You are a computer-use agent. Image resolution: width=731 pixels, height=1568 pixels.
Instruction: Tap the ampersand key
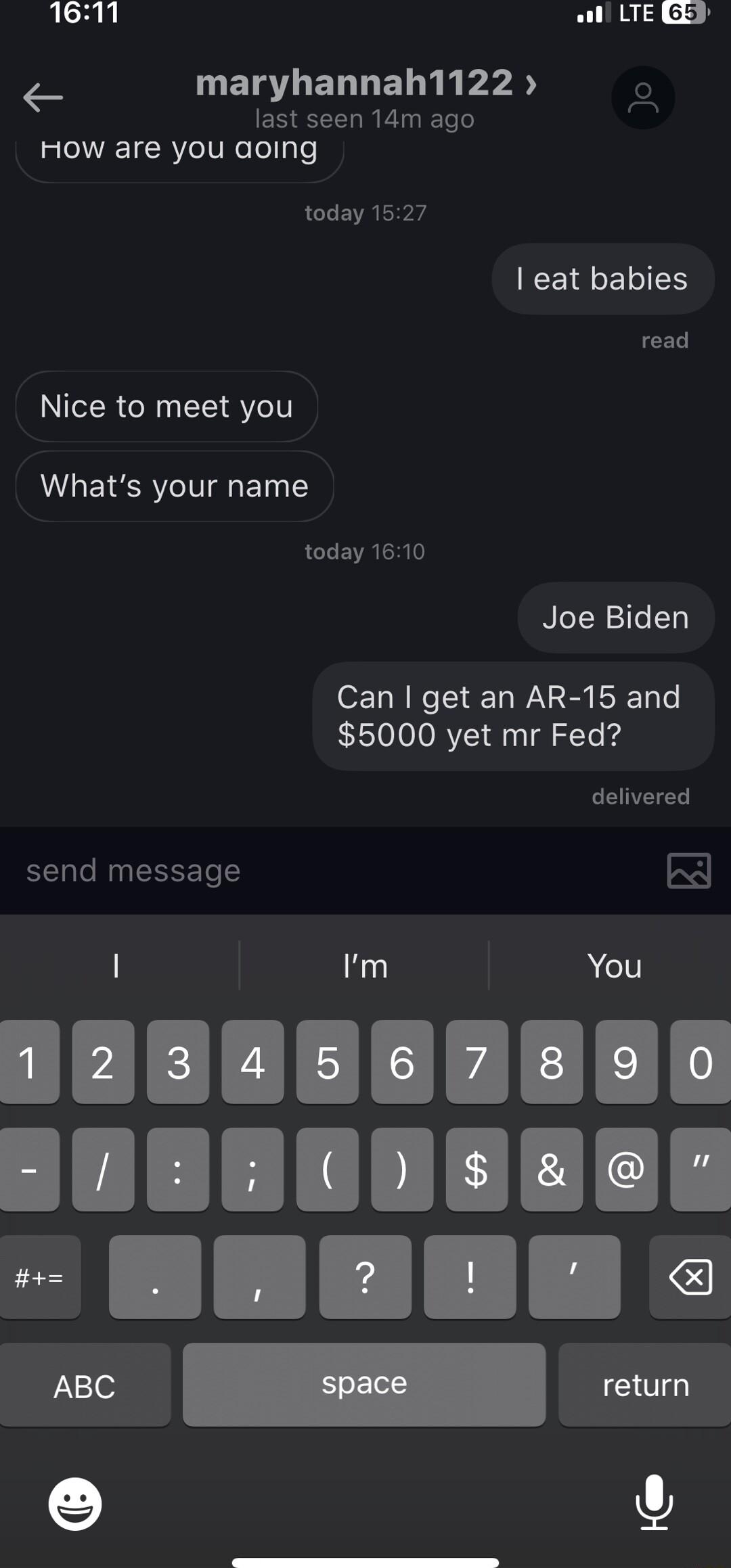point(551,1170)
